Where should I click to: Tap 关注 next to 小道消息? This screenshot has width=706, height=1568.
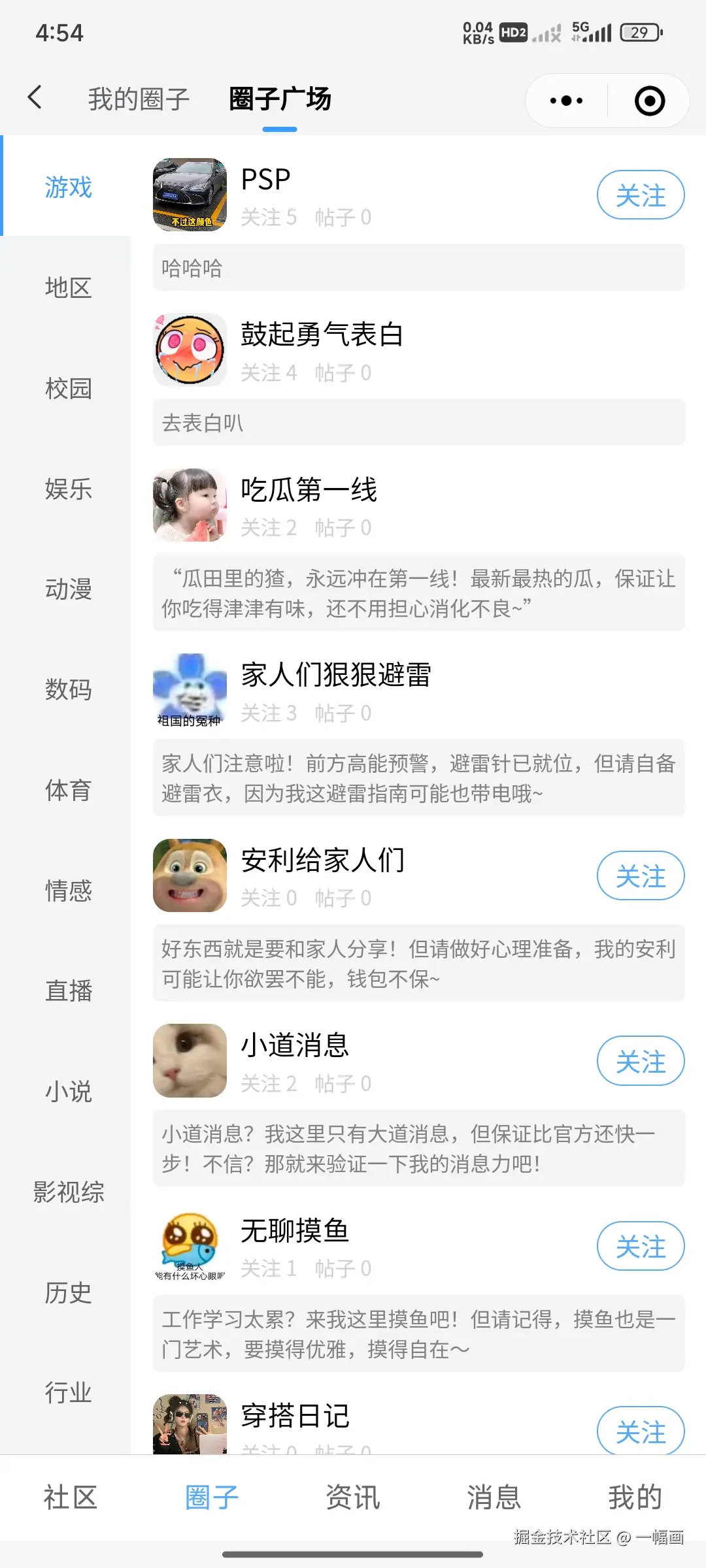point(640,1061)
